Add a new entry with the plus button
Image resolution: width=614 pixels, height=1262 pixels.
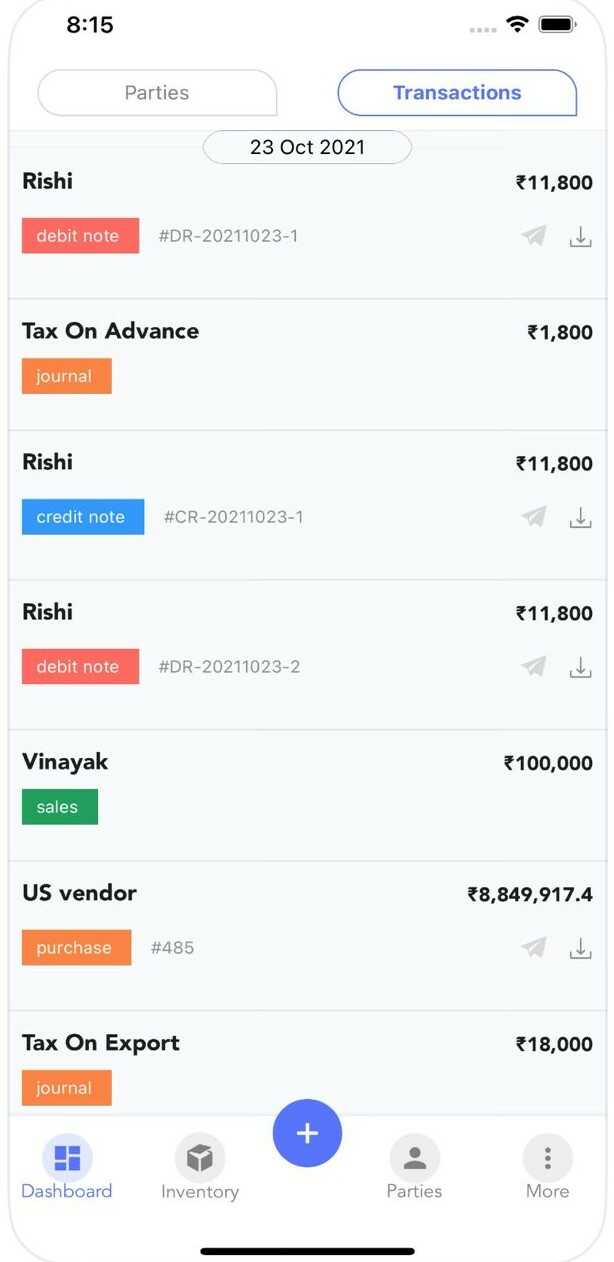(x=307, y=1133)
